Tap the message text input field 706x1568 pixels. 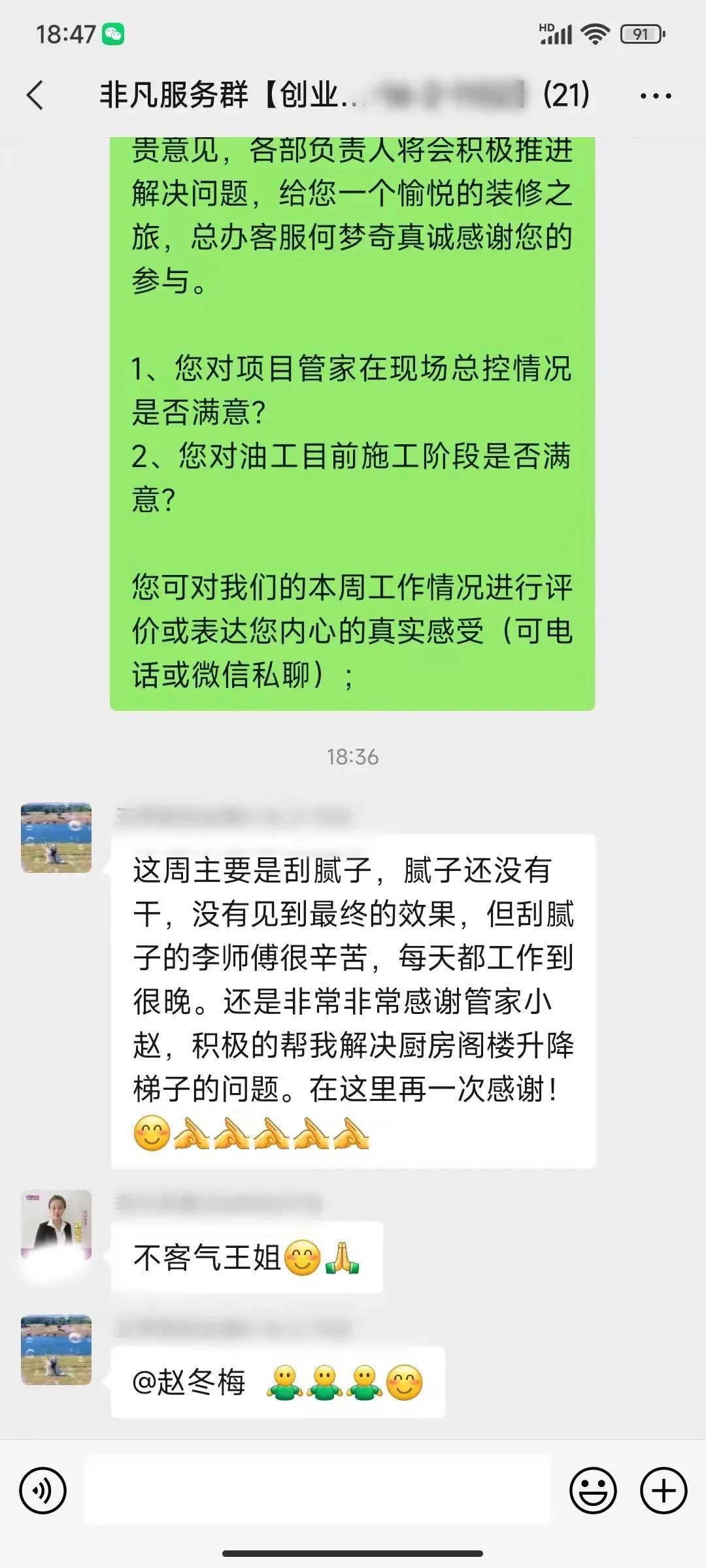(x=318, y=1491)
